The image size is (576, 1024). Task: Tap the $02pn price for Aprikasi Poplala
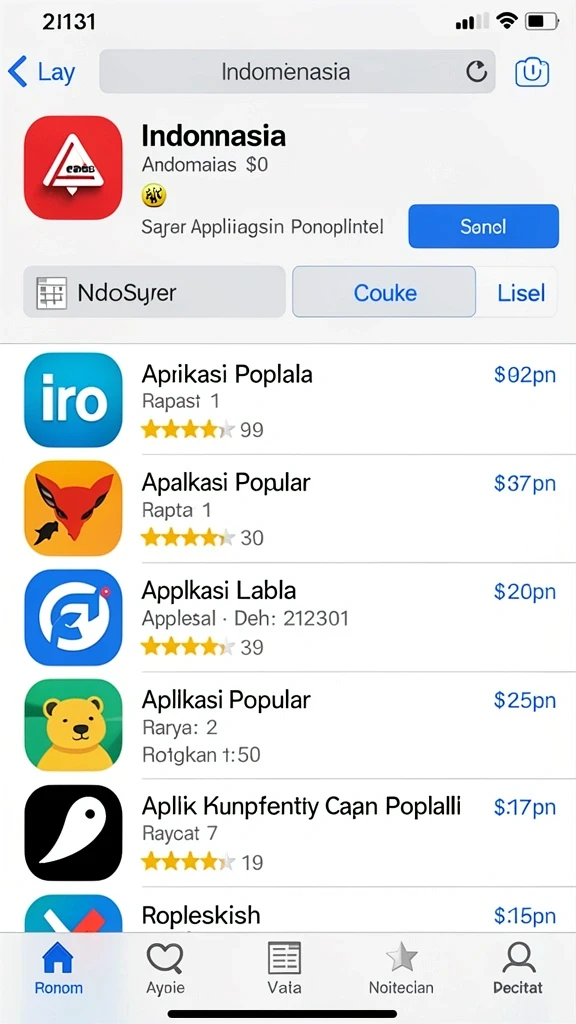[525, 375]
